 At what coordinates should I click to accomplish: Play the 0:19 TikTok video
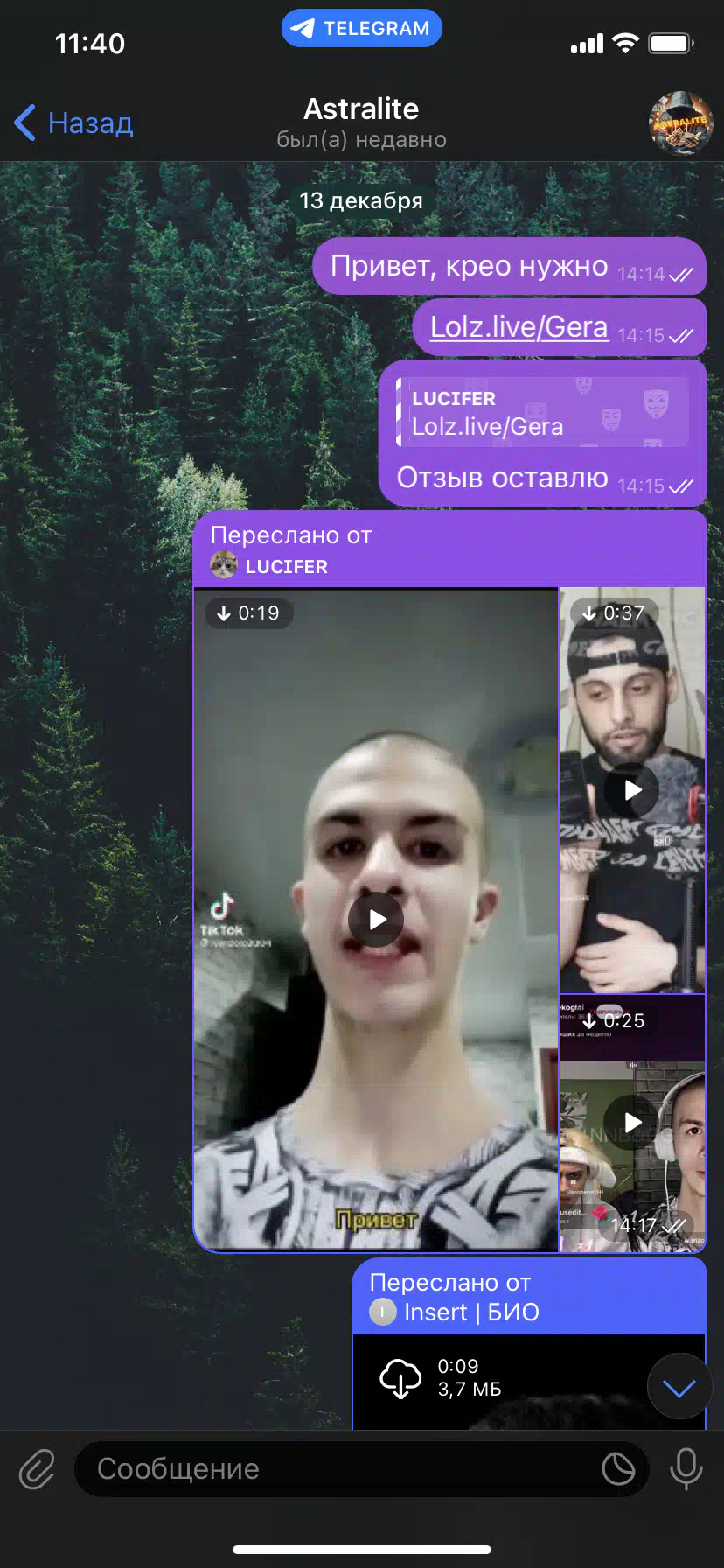pyautogui.click(x=376, y=920)
